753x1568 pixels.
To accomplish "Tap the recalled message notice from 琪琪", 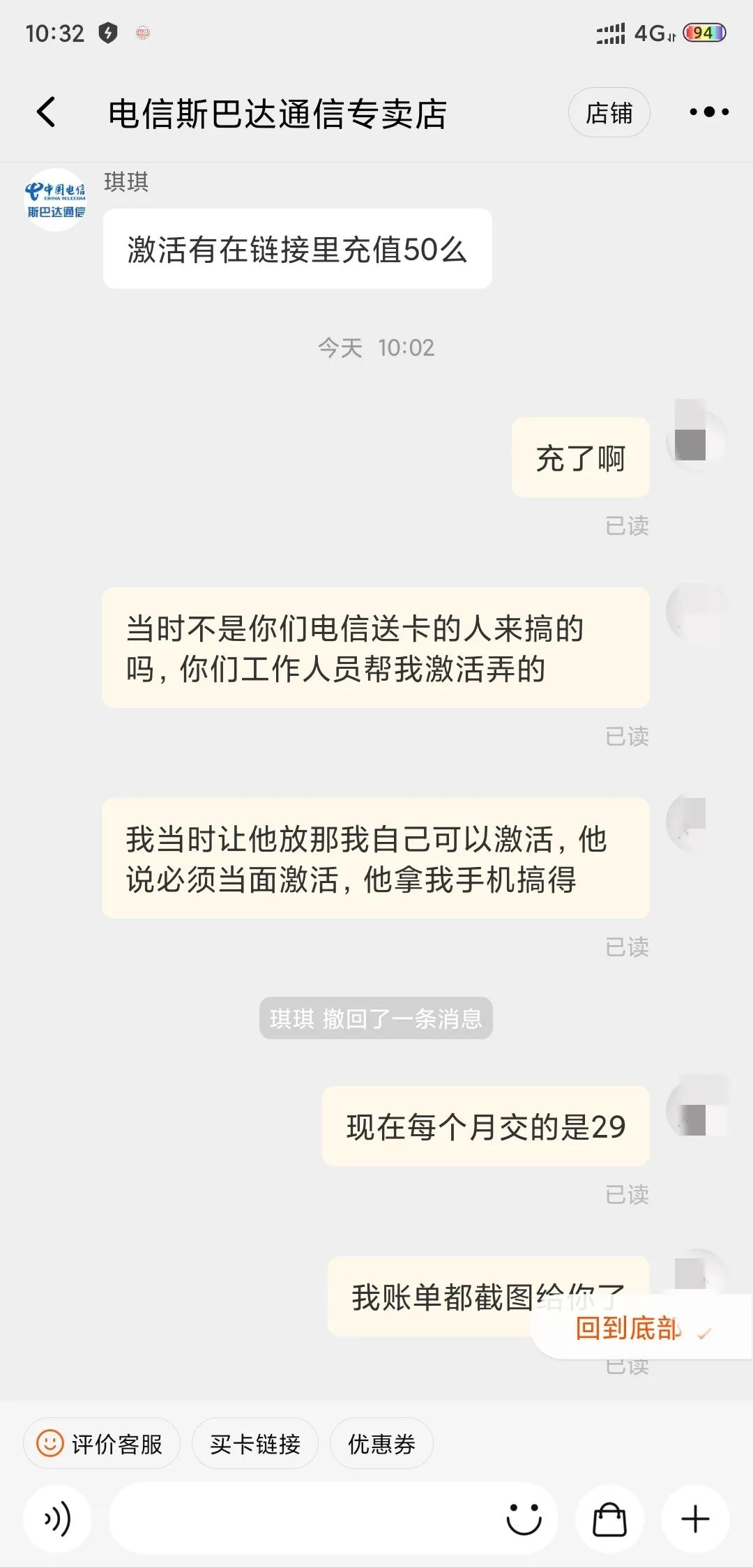I will 376,1018.
